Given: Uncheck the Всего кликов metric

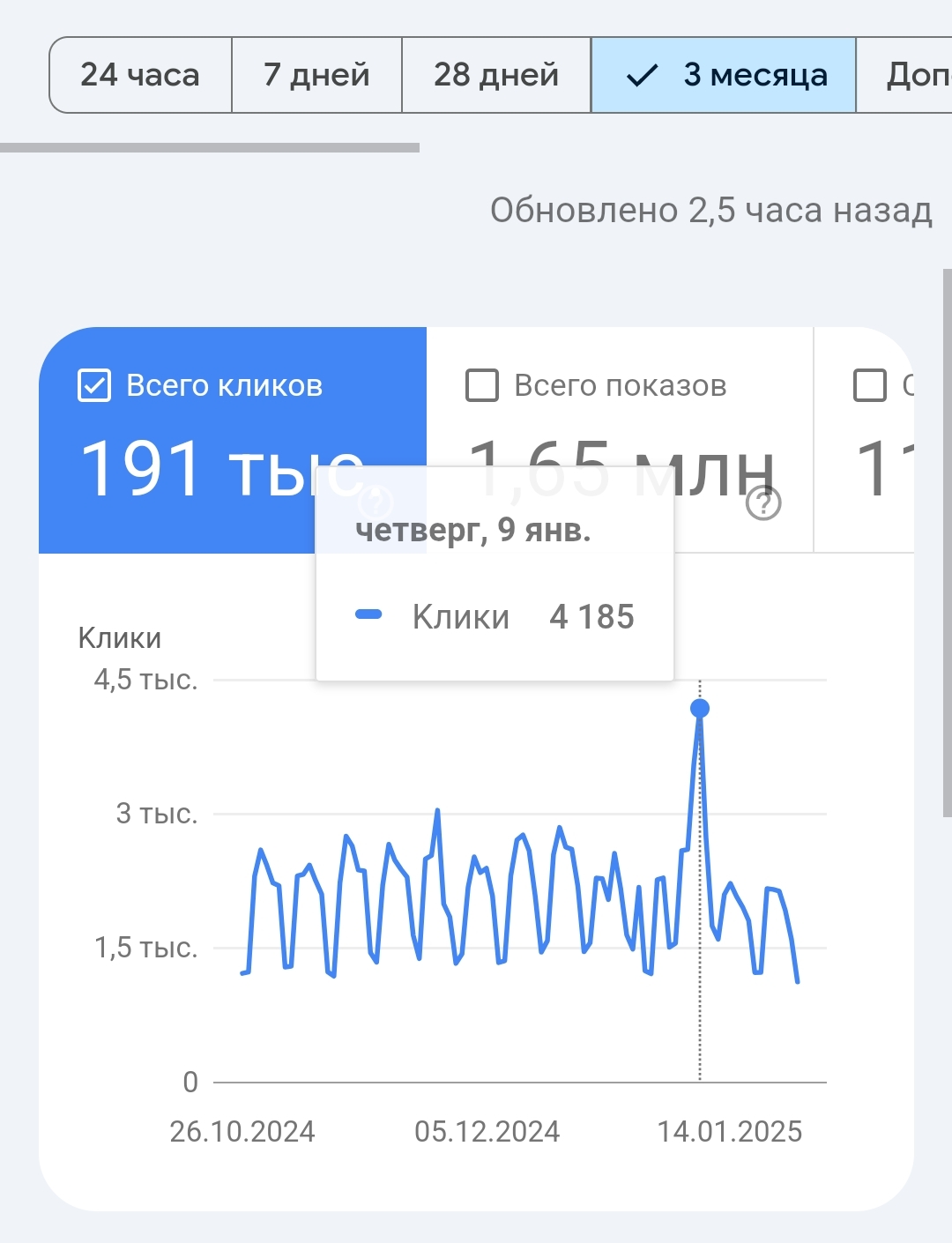Looking at the screenshot, I should tap(94, 385).
